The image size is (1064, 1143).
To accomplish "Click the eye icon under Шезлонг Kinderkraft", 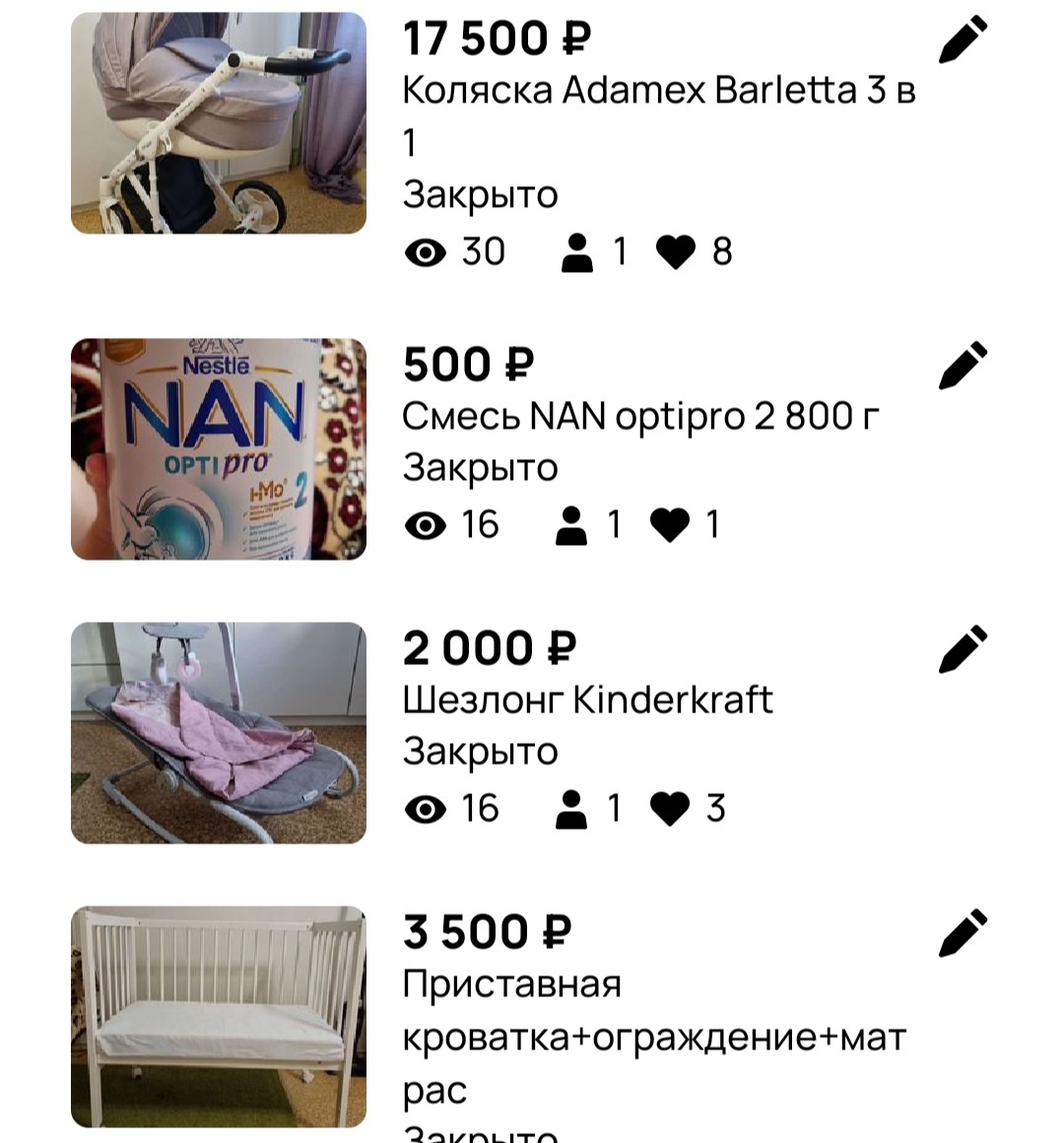I will 425,809.
